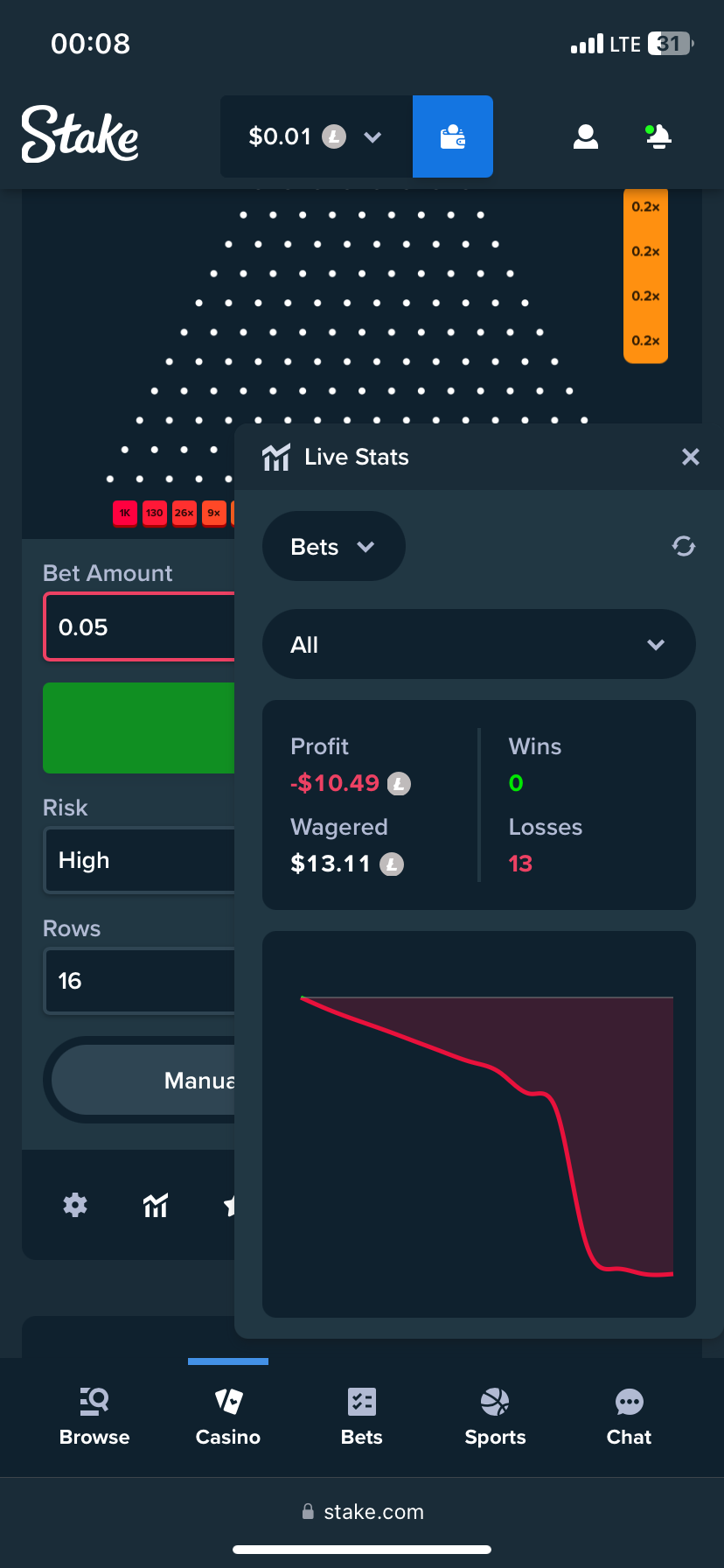This screenshot has width=724, height=1568.
Task: Switch to the Bets tab
Action: [x=362, y=1416]
